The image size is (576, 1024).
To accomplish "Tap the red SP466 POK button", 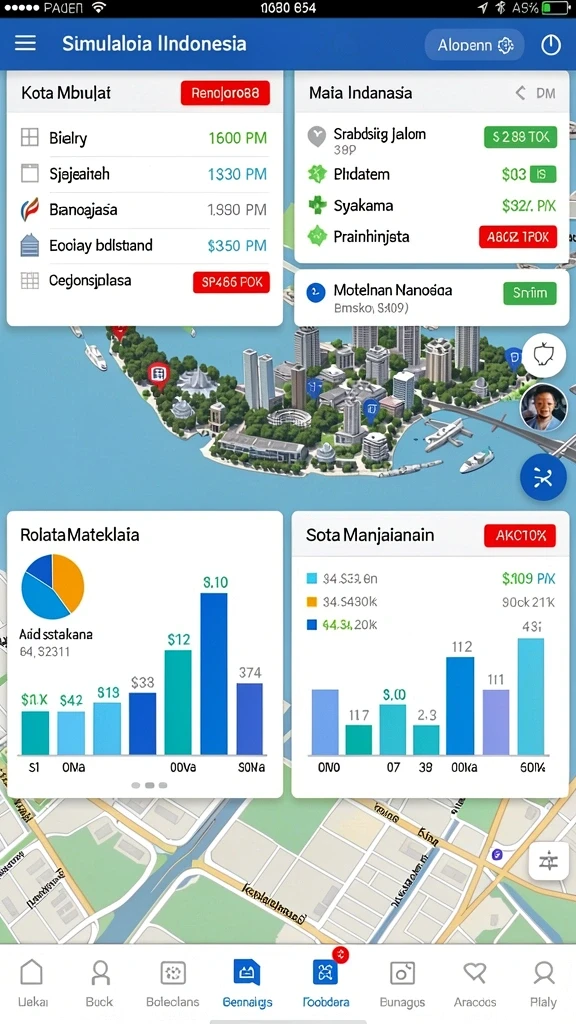I will point(231,282).
